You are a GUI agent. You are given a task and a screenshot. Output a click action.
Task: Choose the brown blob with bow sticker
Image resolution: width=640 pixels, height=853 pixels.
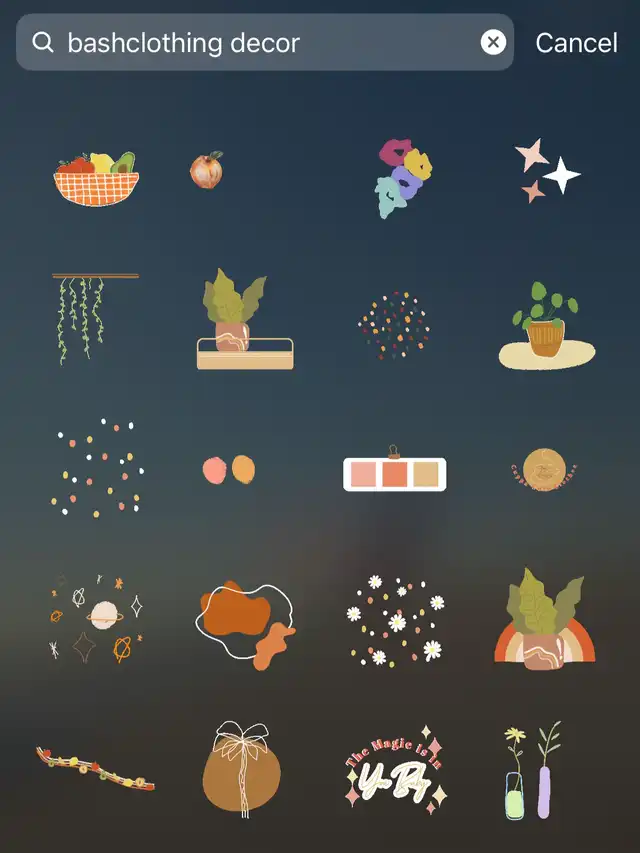242,768
